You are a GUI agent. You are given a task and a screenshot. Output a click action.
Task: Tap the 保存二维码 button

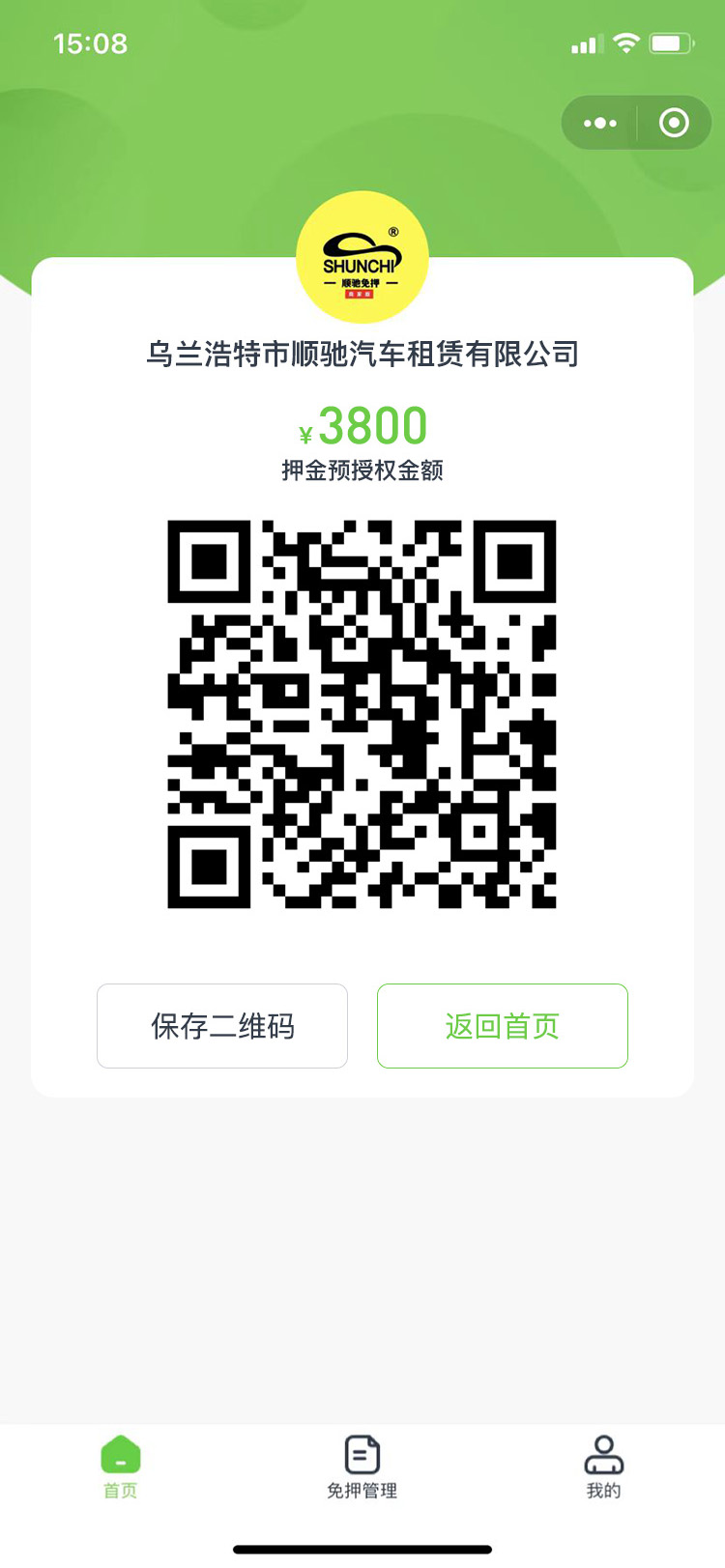222,1026
